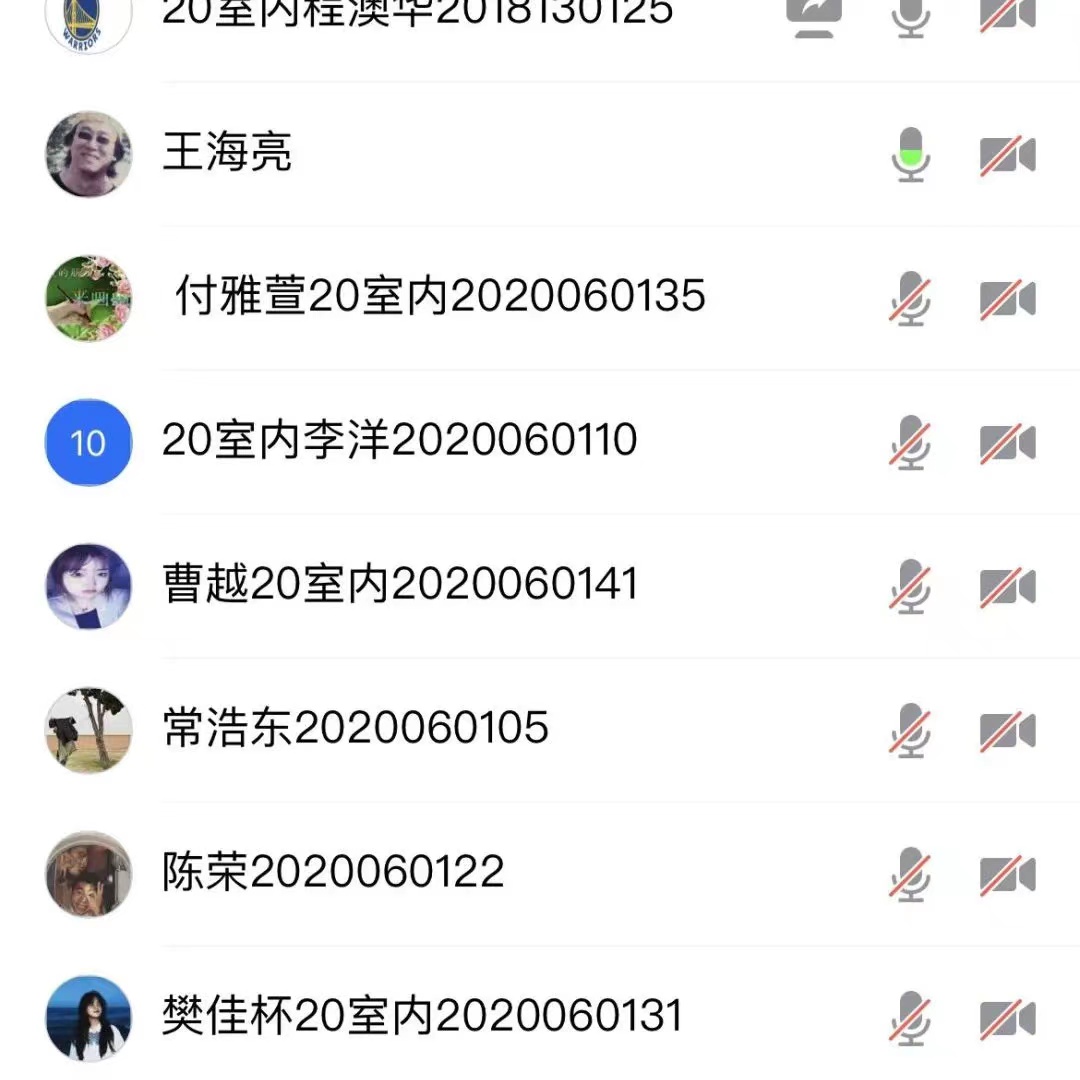1080x1080 pixels.
Task: Tap the camera icon for 樊佳杯20室内2020060131
Action: 1007,1018
